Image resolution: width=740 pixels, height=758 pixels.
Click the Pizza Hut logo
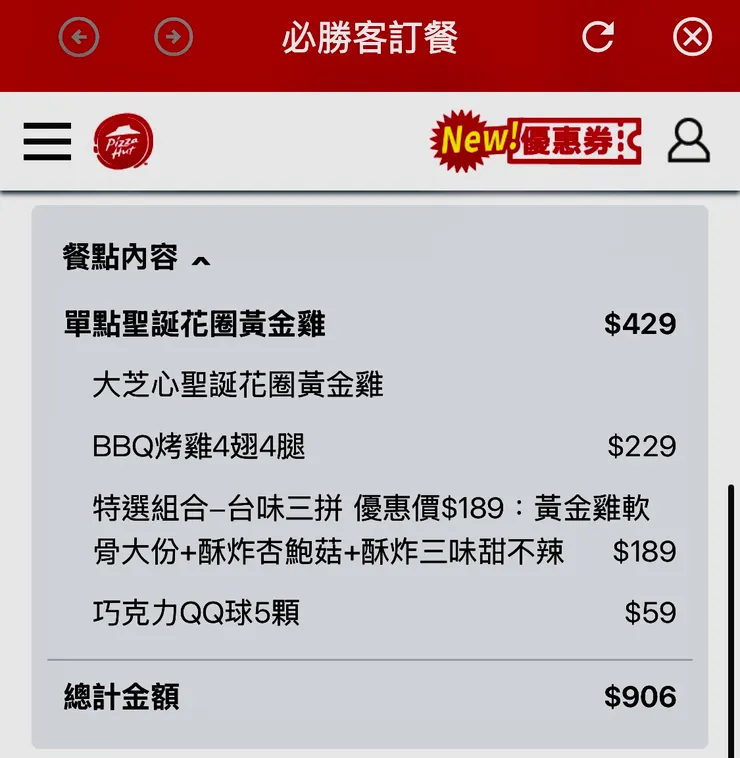tap(121, 142)
